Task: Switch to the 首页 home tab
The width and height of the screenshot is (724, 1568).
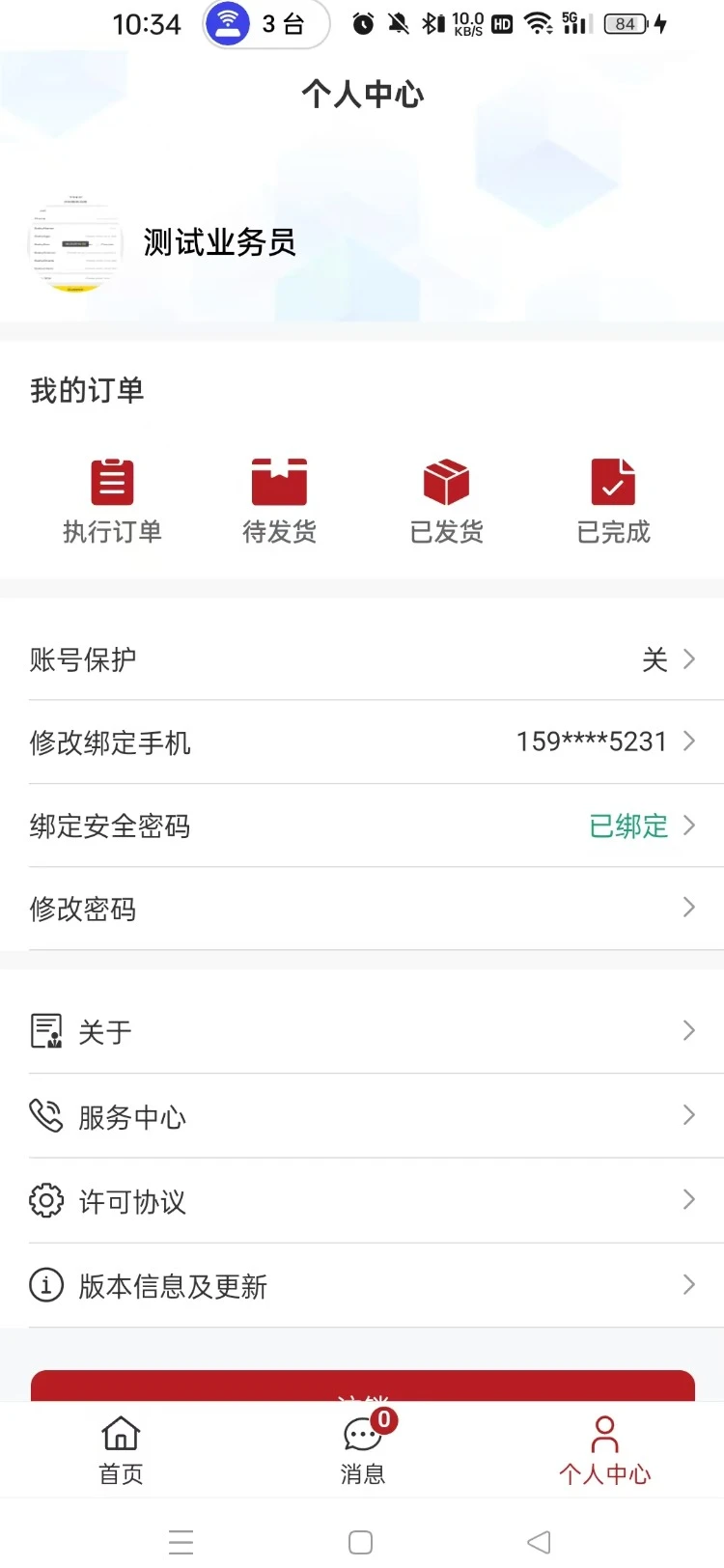Action: [120, 1448]
